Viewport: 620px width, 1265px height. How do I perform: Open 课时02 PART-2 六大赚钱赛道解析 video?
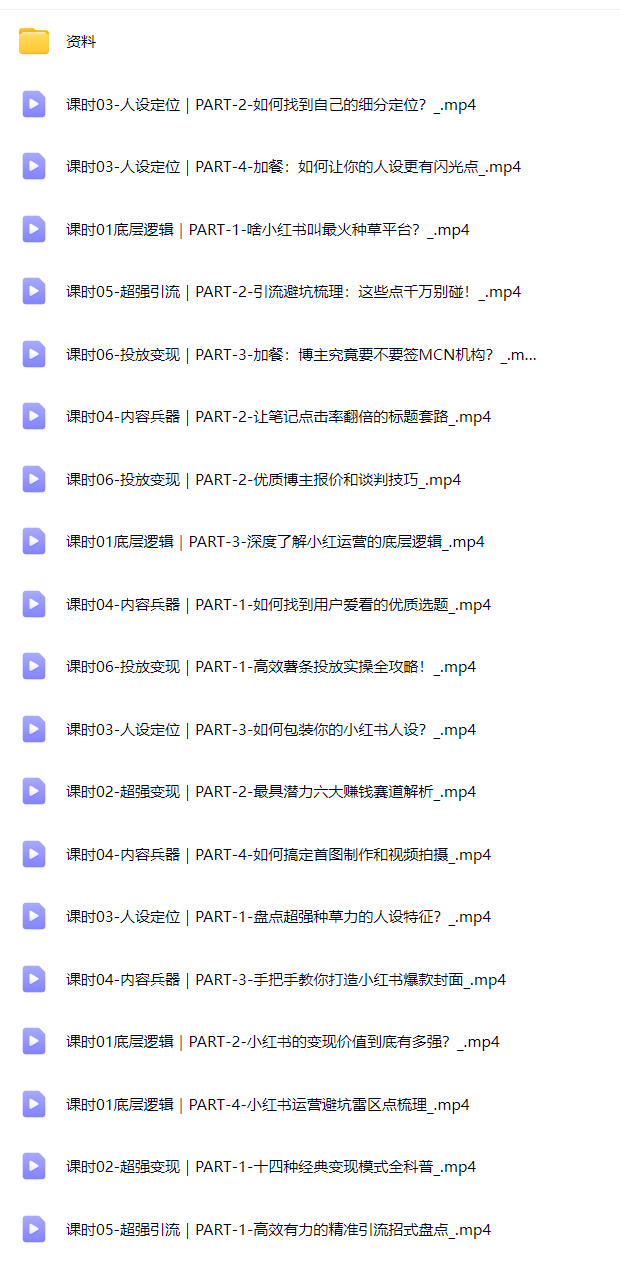pos(270,792)
